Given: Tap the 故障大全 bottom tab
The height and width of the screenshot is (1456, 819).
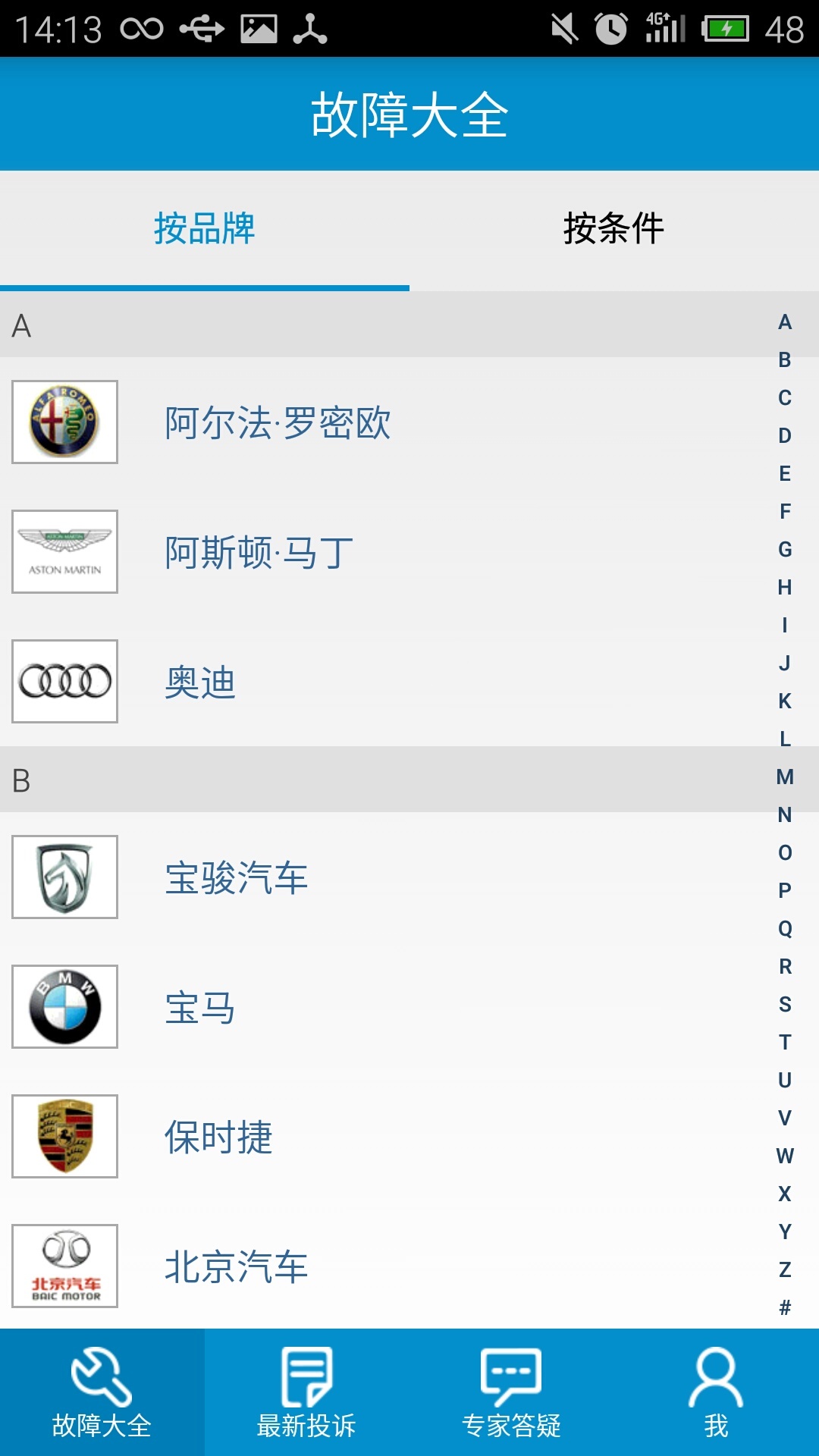Looking at the screenshot, I should pyautogui.click(x=102, y=1392).
